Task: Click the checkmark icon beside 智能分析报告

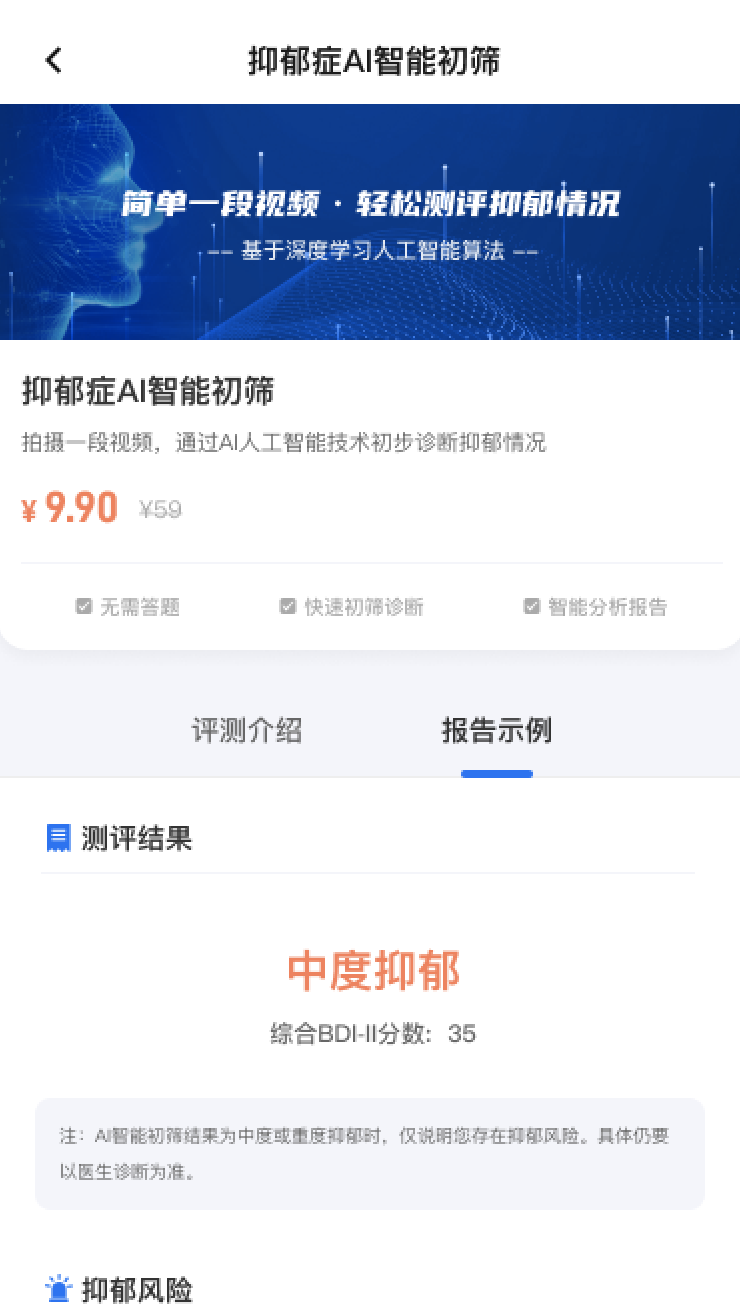Action: (531, 605)
